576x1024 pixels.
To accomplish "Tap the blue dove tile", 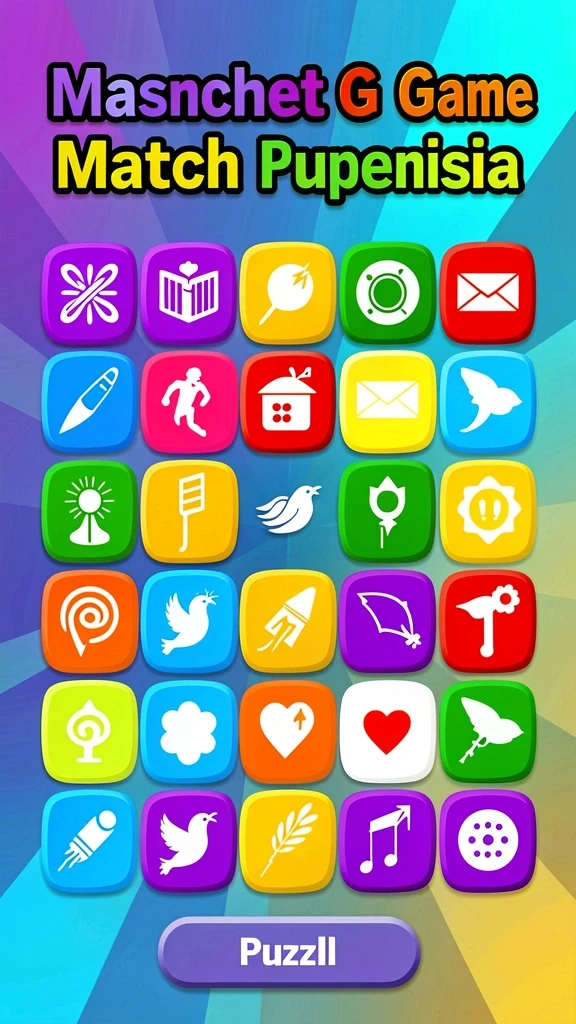I will point(189,621).
